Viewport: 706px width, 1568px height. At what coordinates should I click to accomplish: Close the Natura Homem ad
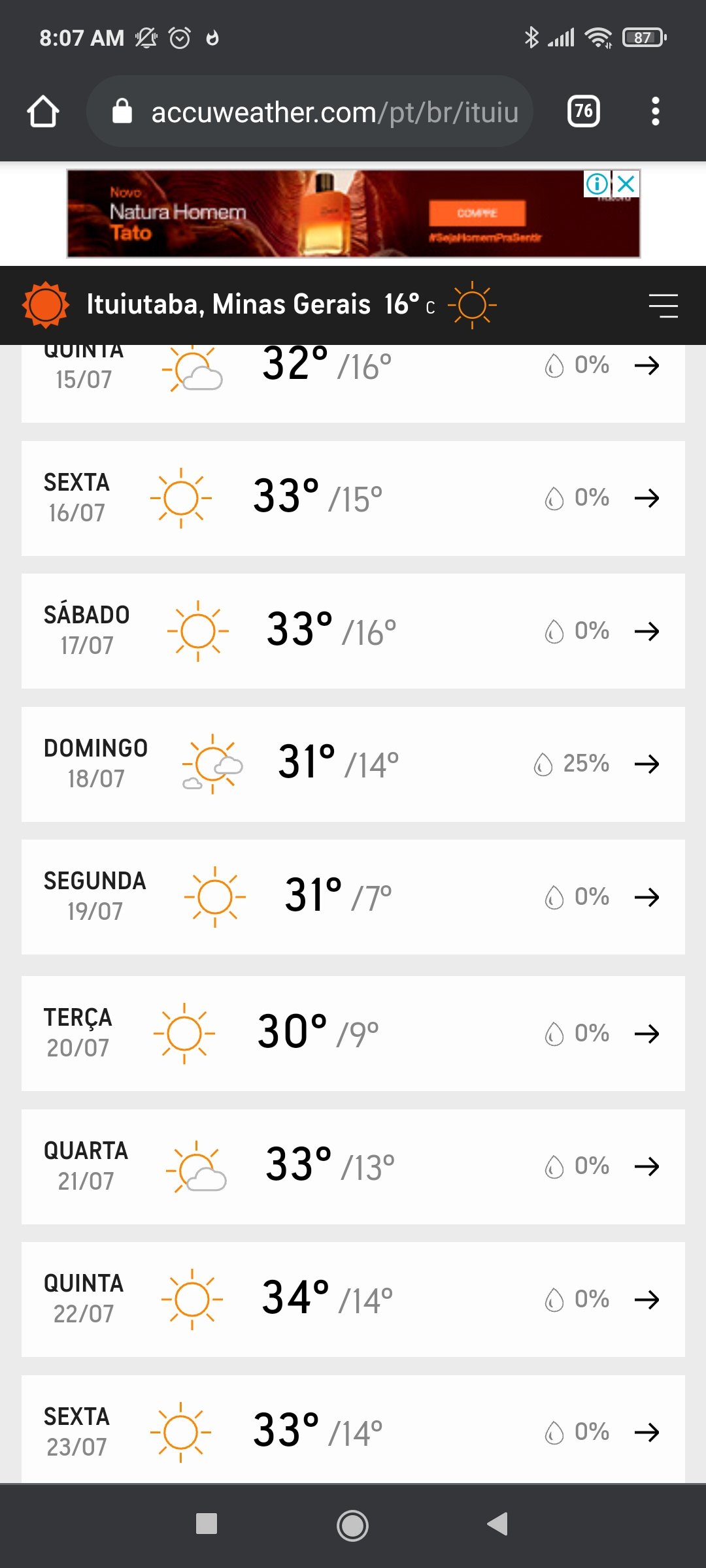[x=626, y=184]
